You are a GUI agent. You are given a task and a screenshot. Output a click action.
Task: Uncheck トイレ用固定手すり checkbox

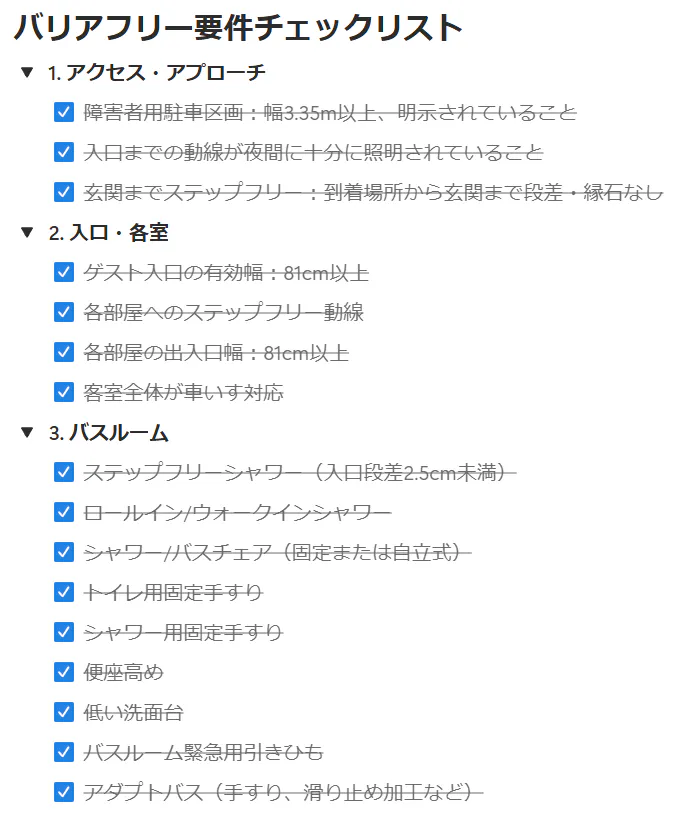[x=64, y=592]
